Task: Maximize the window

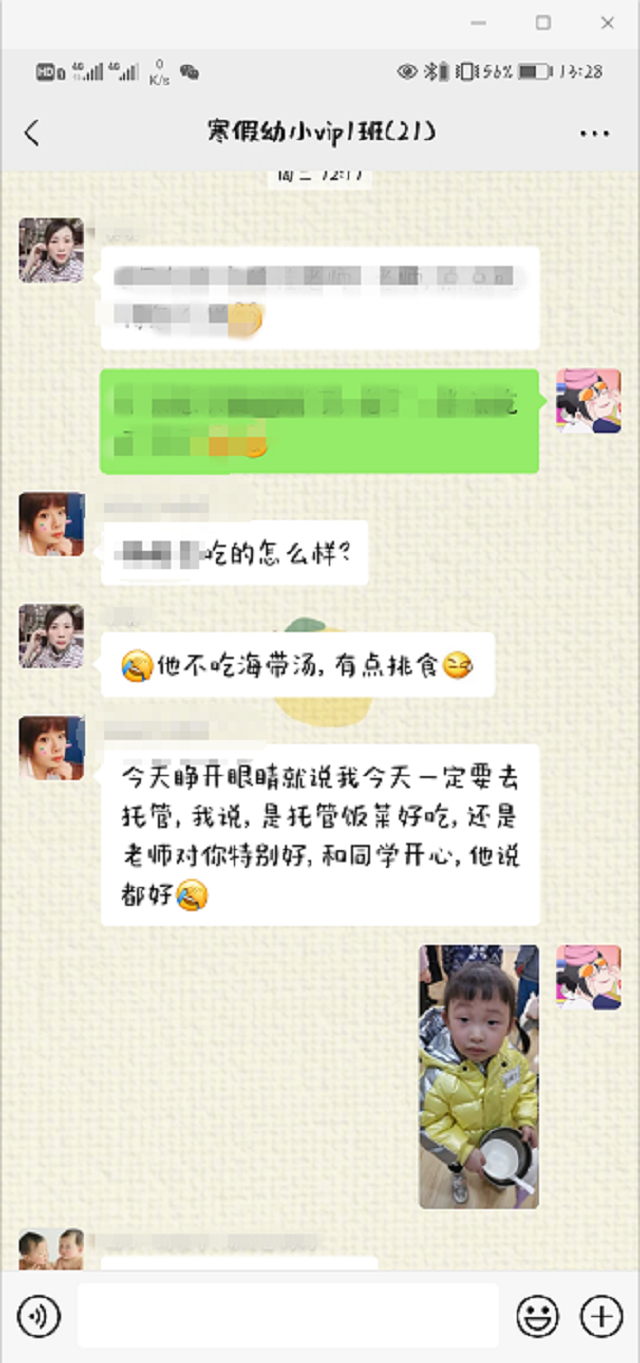Action: 543,22
